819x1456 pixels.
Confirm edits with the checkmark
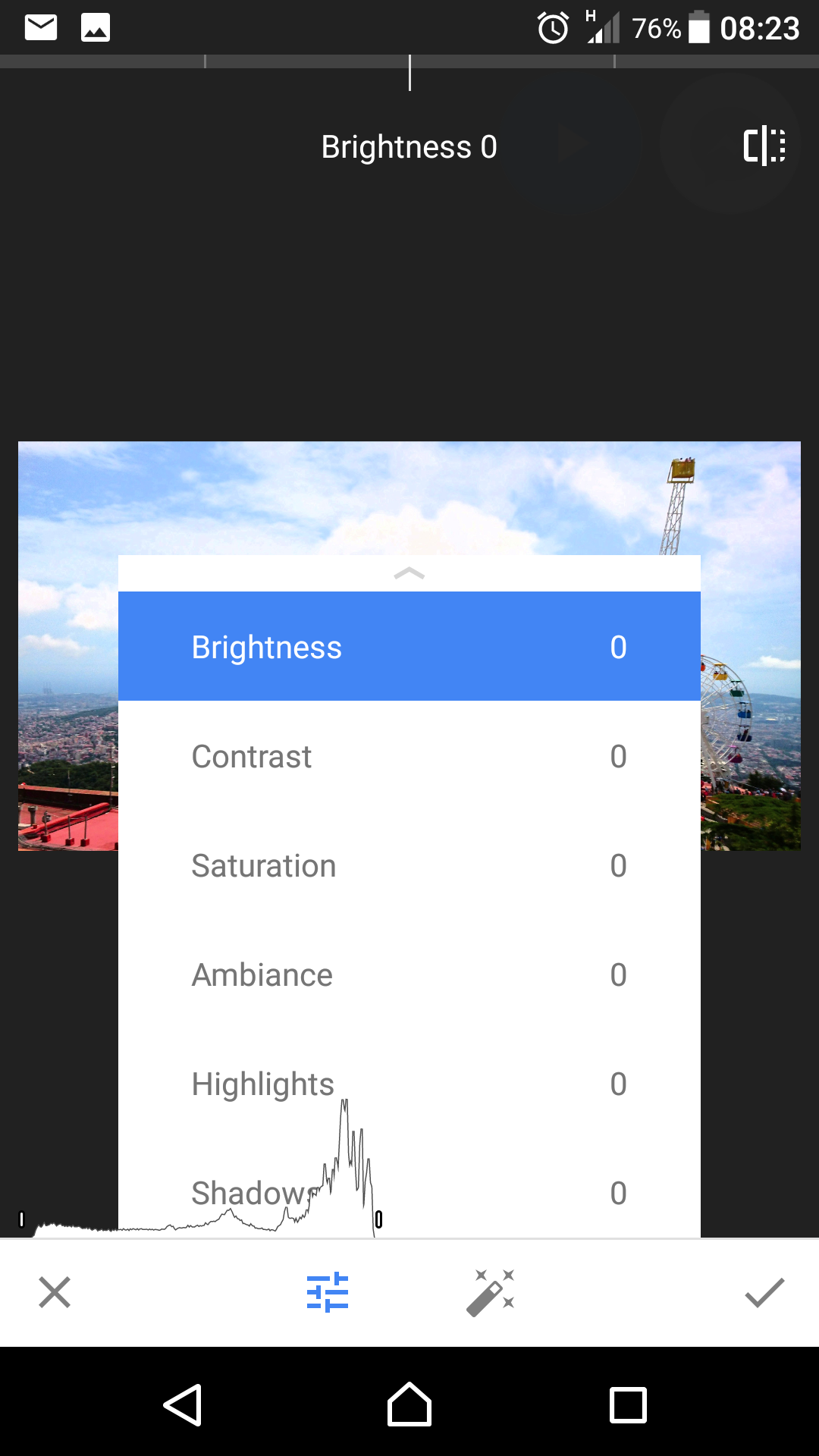click(764, 1292)
